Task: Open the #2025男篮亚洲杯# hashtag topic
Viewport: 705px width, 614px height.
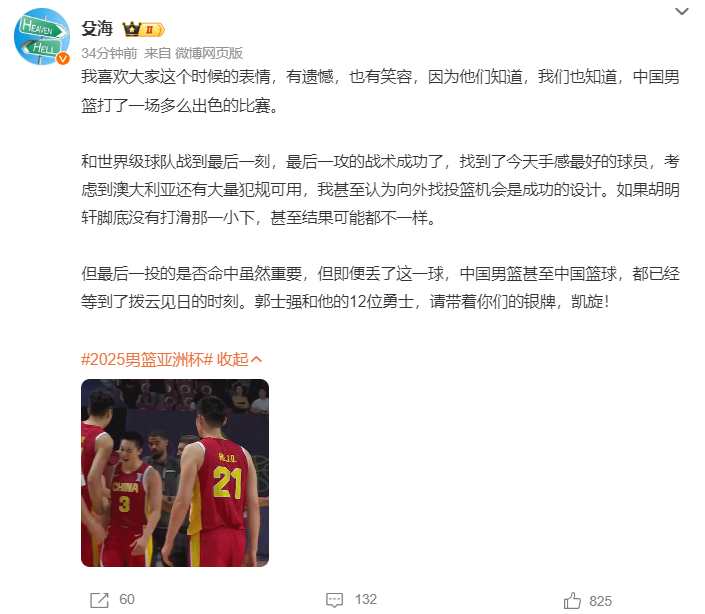Action: 147,359
